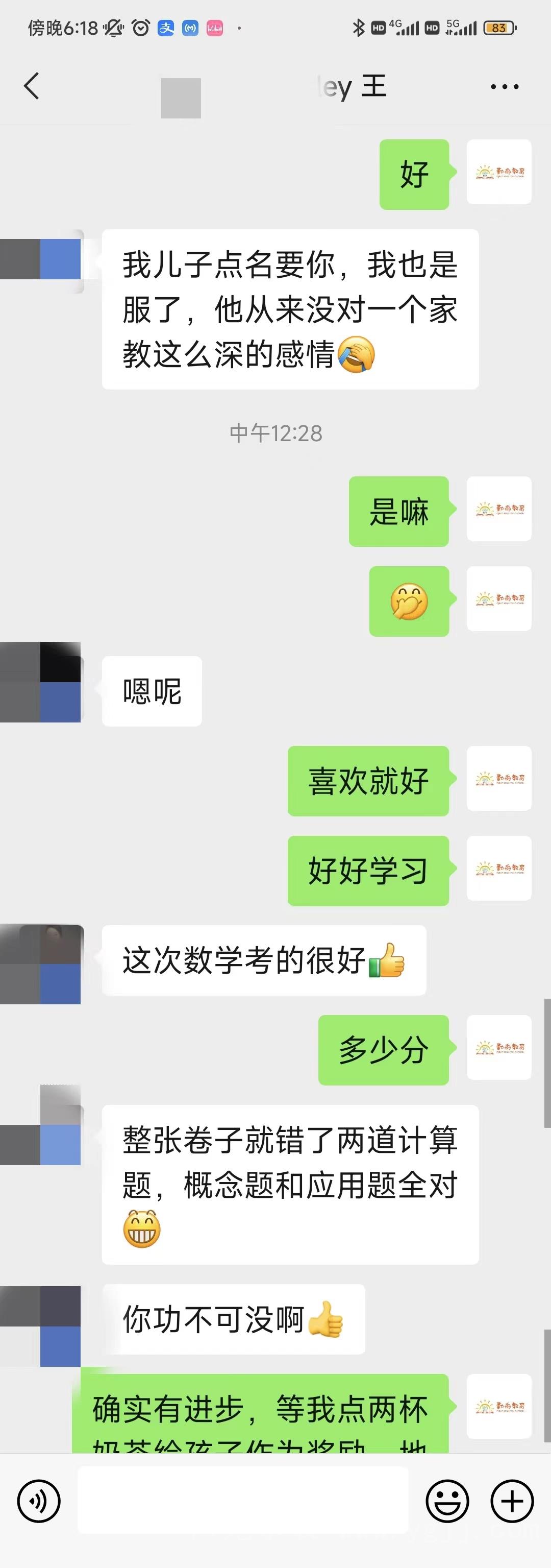This screenshot has height=1568, width=551.
Task: Open own avatar beside 多少分
Action: pyautogui.click(x=498, y=1048)
